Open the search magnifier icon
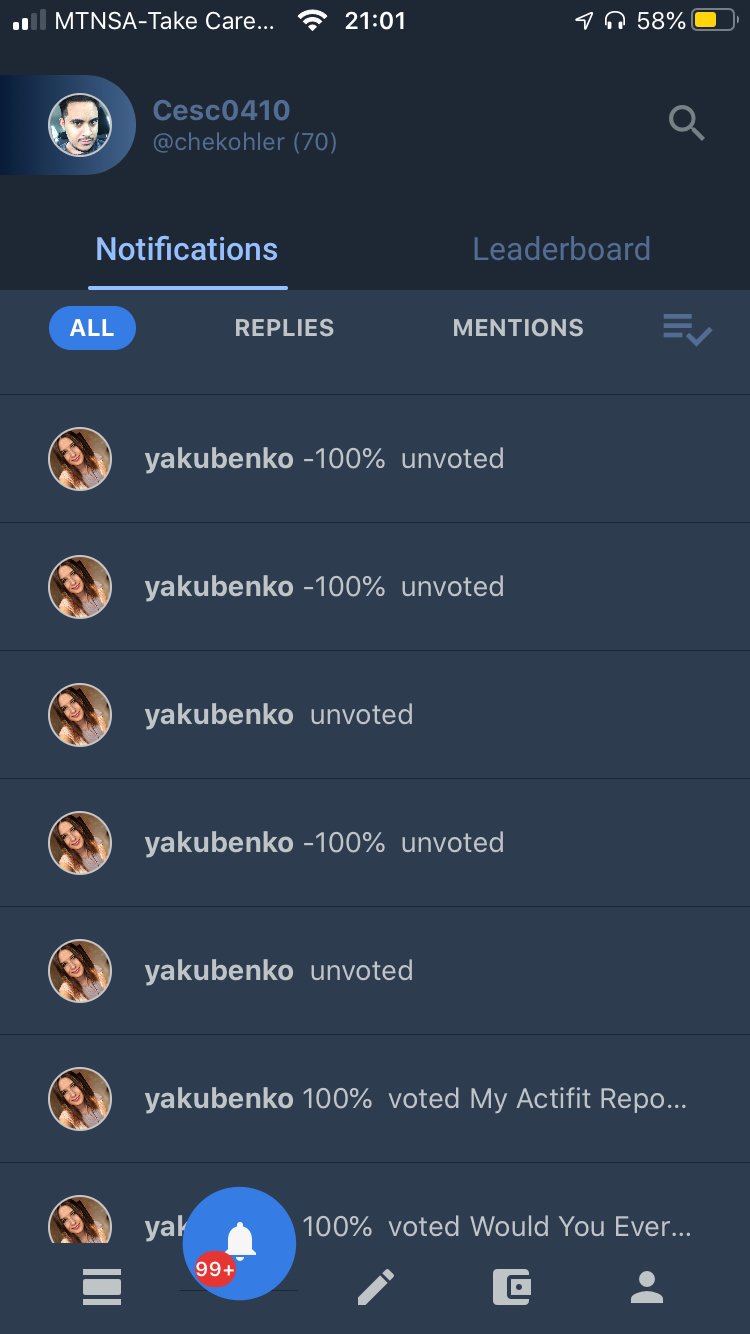Screen dimensions: 750x1334 [687, 124]
